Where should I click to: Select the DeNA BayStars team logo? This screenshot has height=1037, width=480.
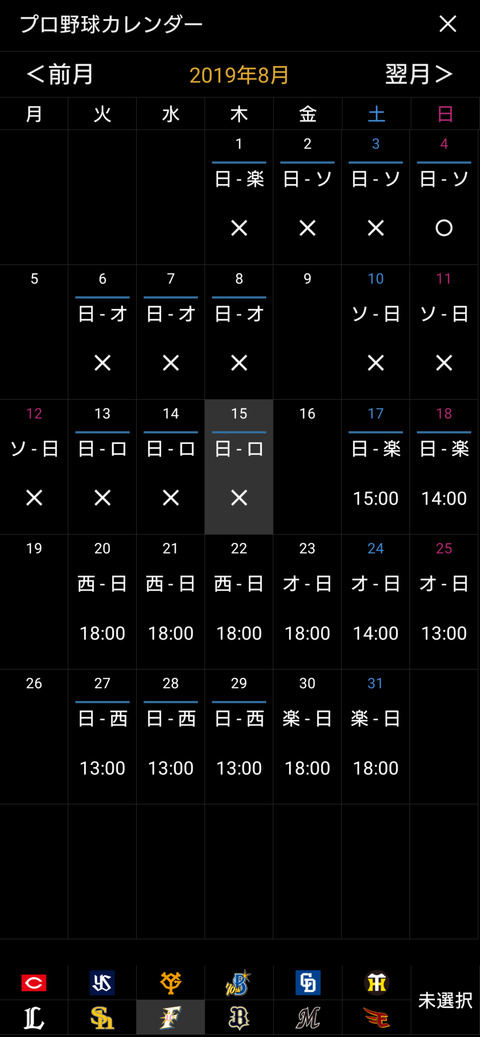point(239,983)
